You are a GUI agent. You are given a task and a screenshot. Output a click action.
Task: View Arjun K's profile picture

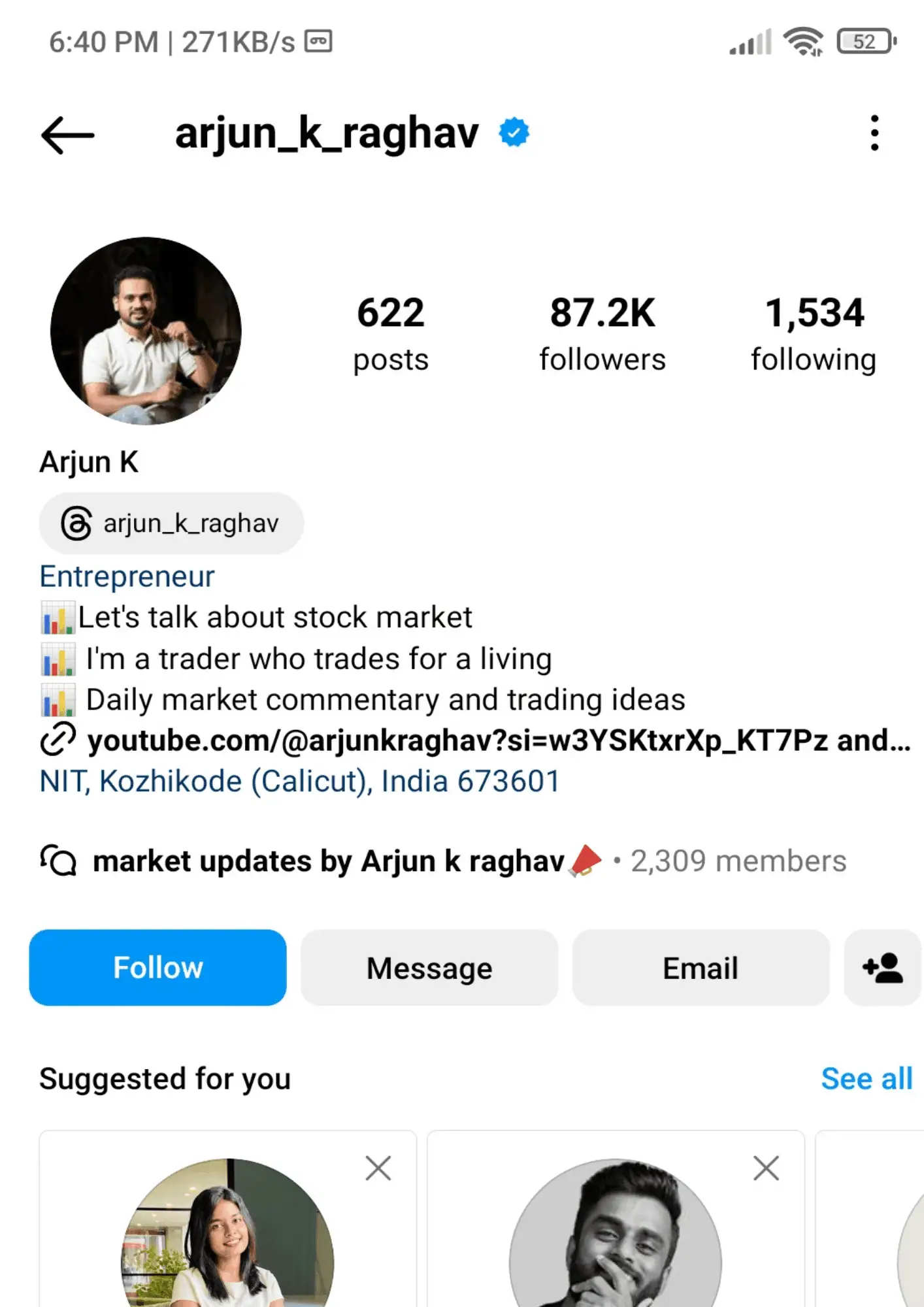(x=146, y=331)
